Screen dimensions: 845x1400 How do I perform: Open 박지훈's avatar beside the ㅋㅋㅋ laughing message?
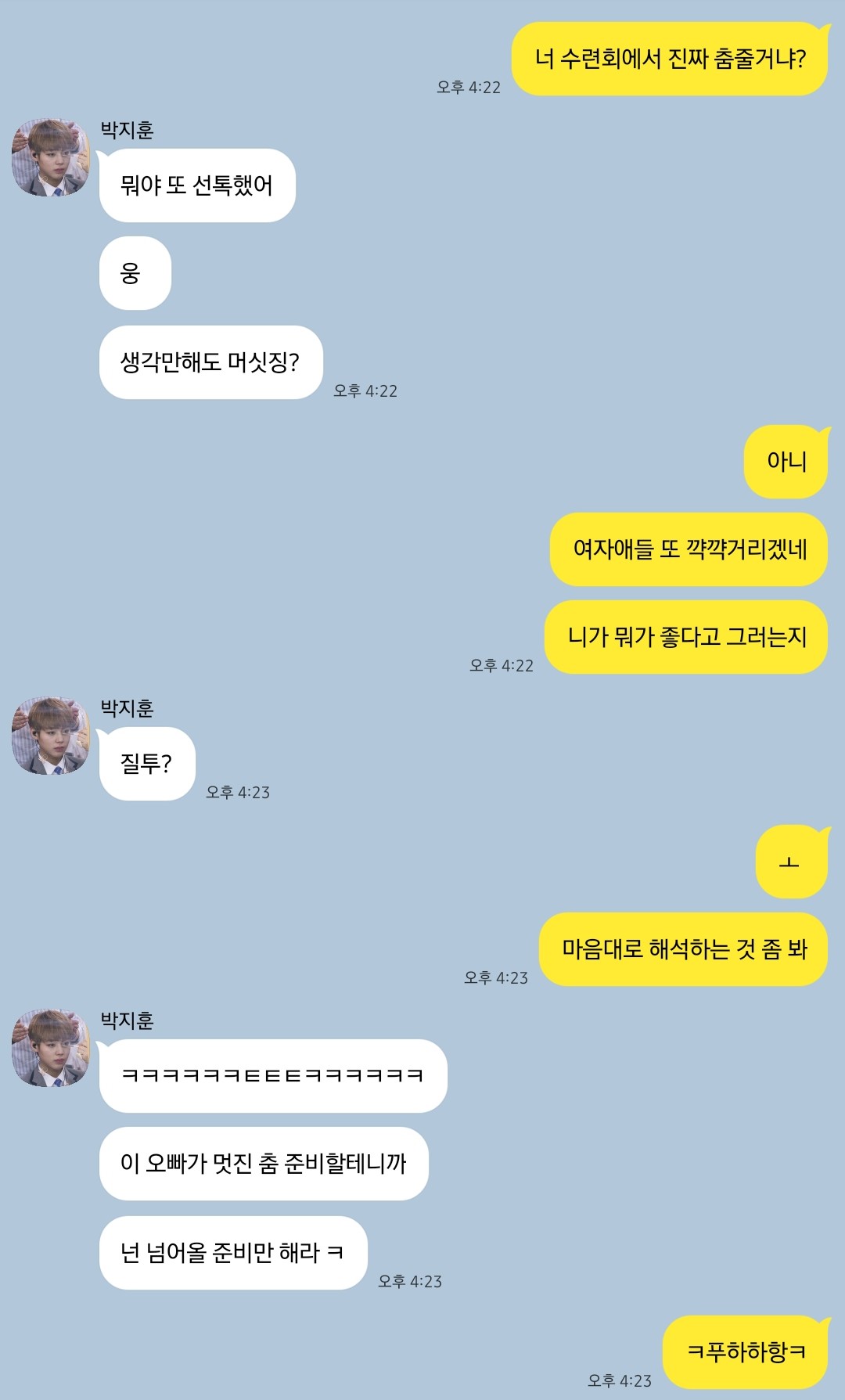click(51, 1048)
